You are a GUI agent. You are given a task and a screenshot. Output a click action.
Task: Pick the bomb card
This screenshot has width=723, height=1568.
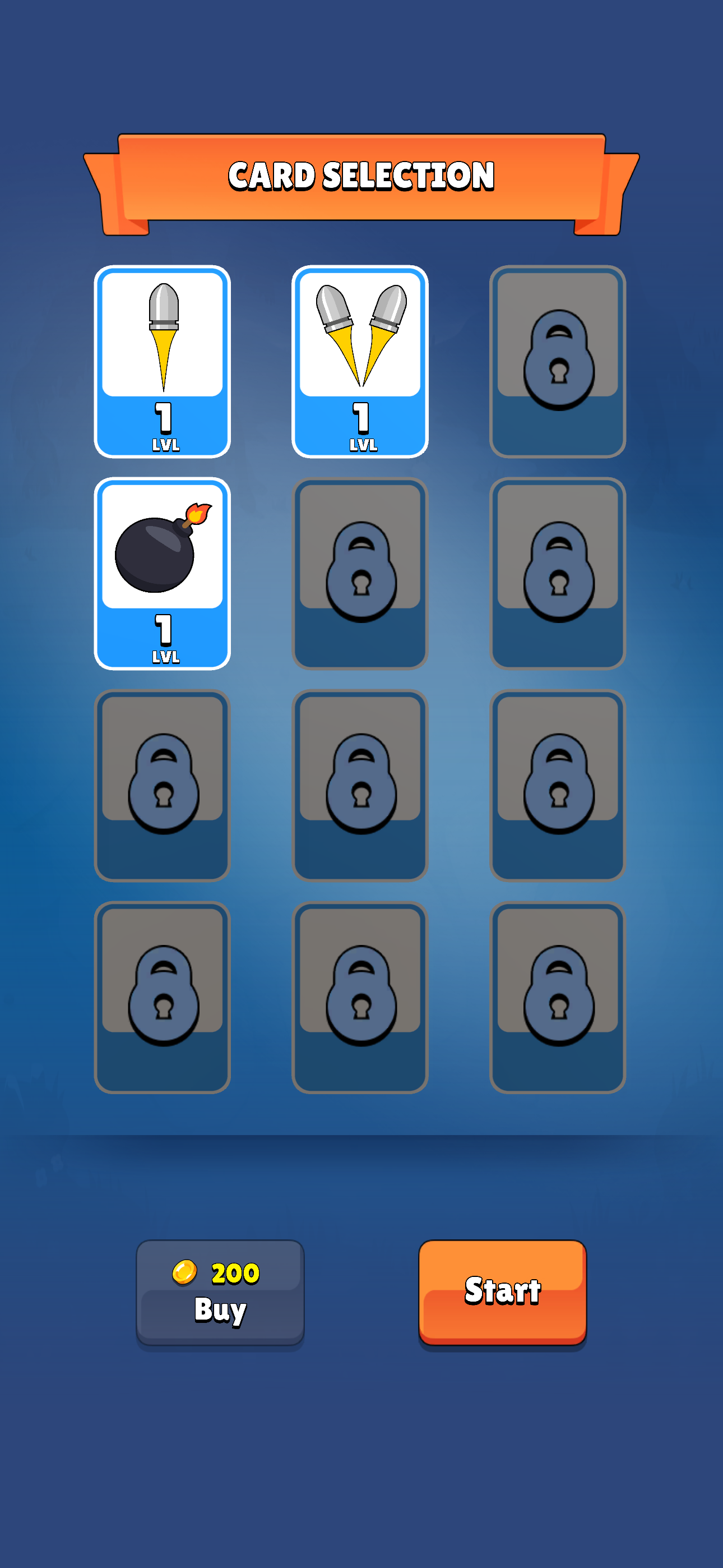click(x=163, y=573)
